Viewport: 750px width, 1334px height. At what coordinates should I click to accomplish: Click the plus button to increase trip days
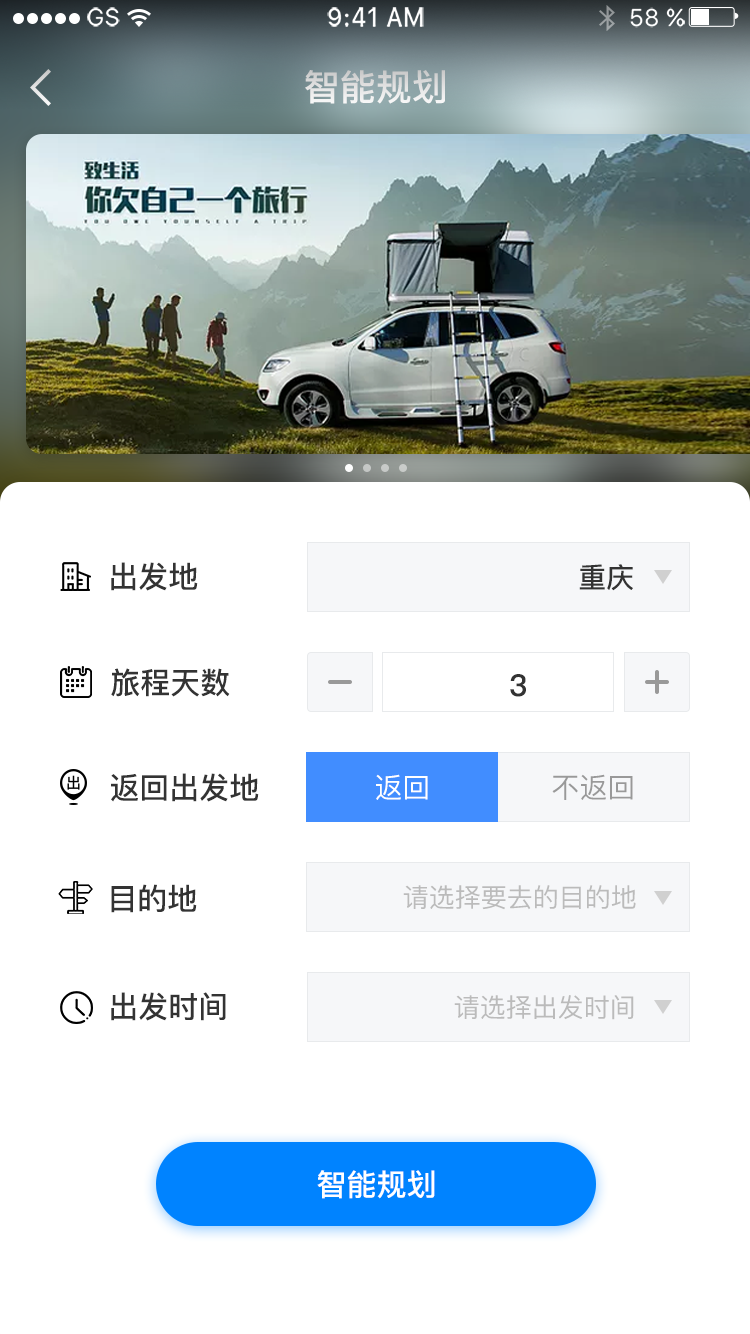(657, 681)
